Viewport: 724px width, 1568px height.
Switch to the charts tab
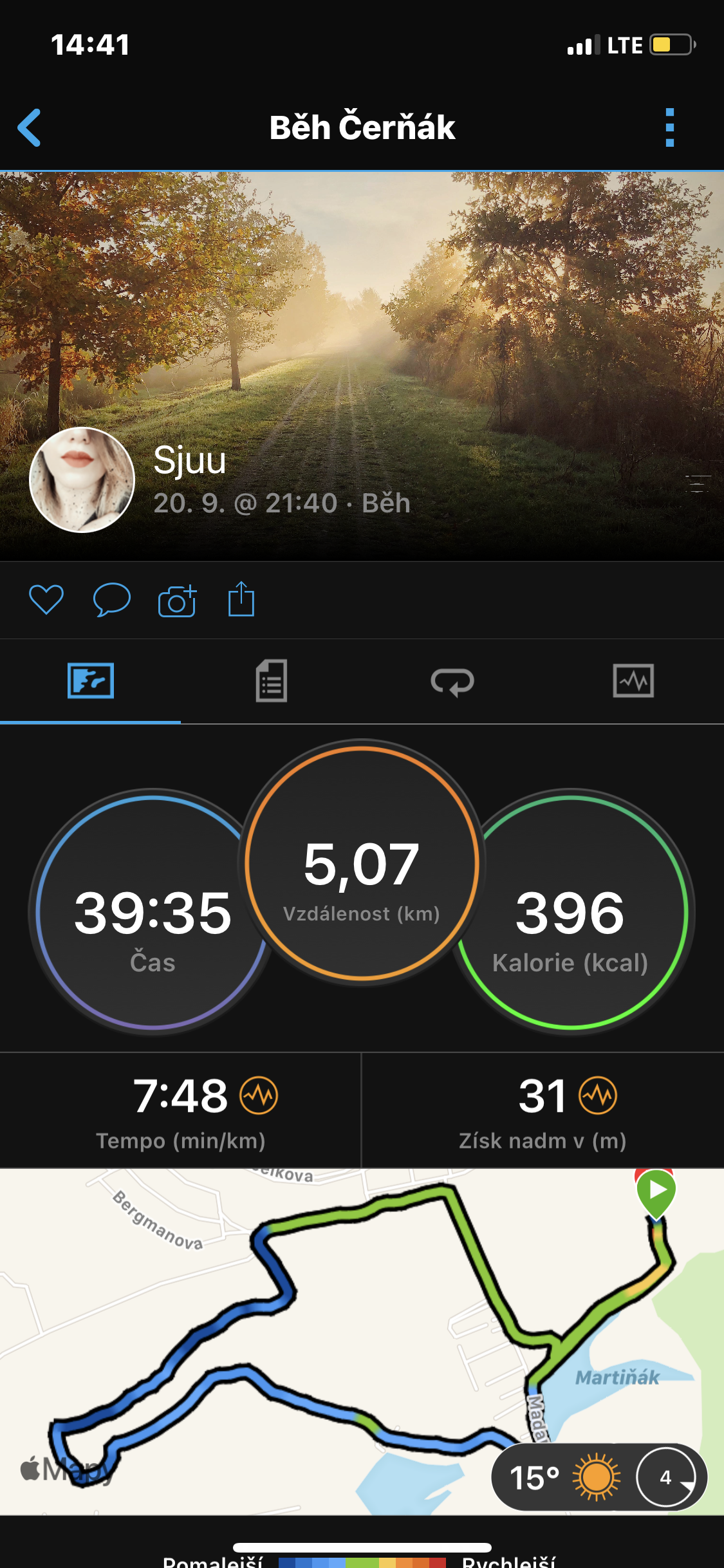coord(633,681)
